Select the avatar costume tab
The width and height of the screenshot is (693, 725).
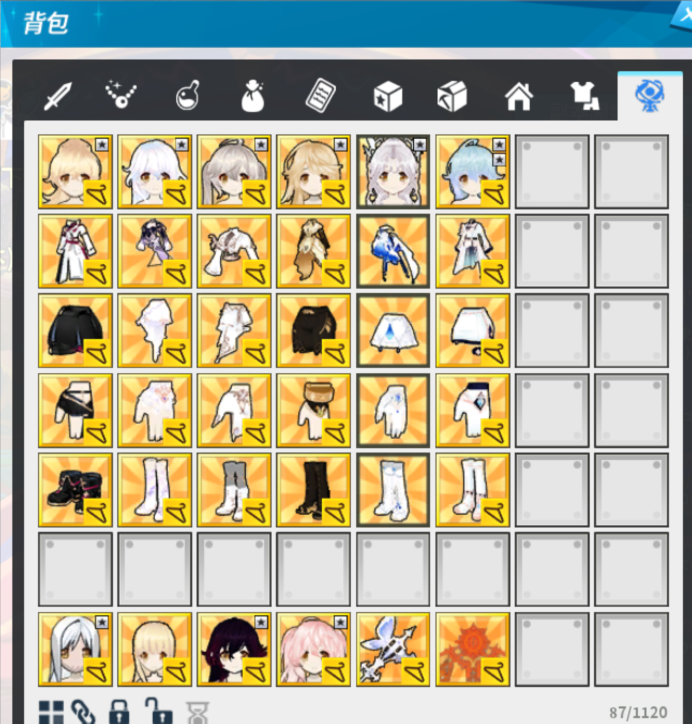(649, 96)
